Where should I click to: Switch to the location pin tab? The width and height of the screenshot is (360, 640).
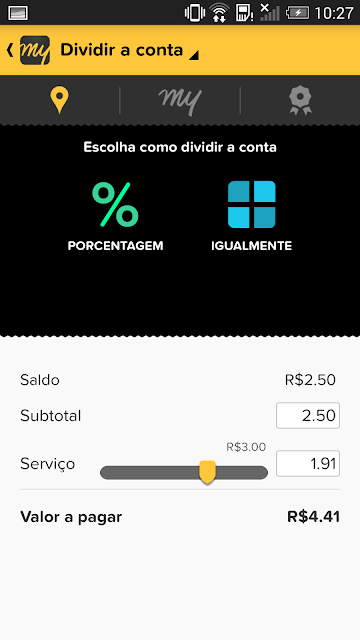(60, 100)
